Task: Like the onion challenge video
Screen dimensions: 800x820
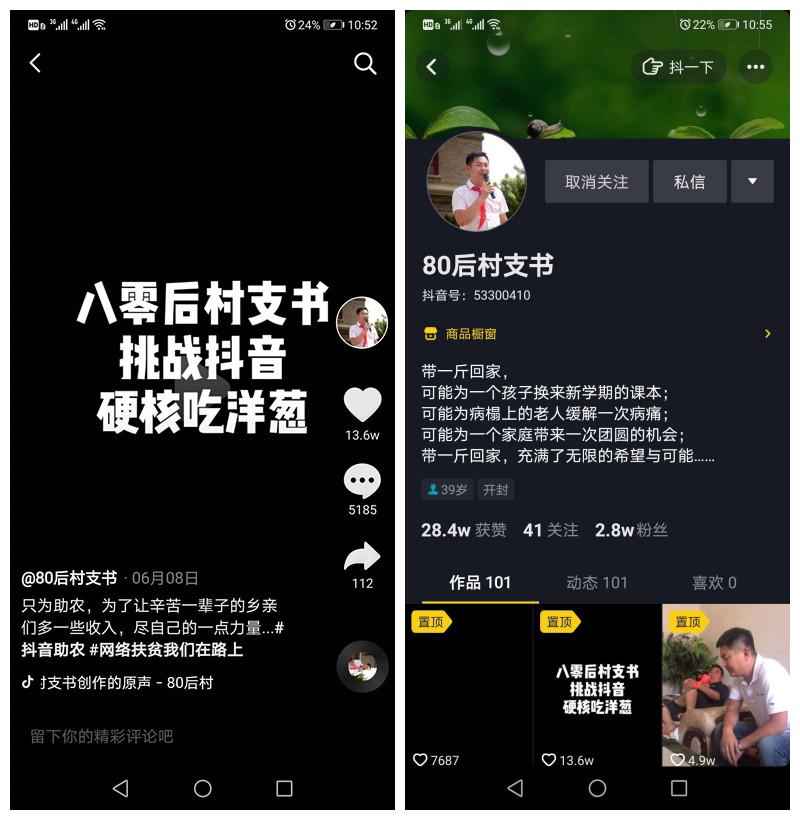Action: pyautogui.click(x=362, y=405)
